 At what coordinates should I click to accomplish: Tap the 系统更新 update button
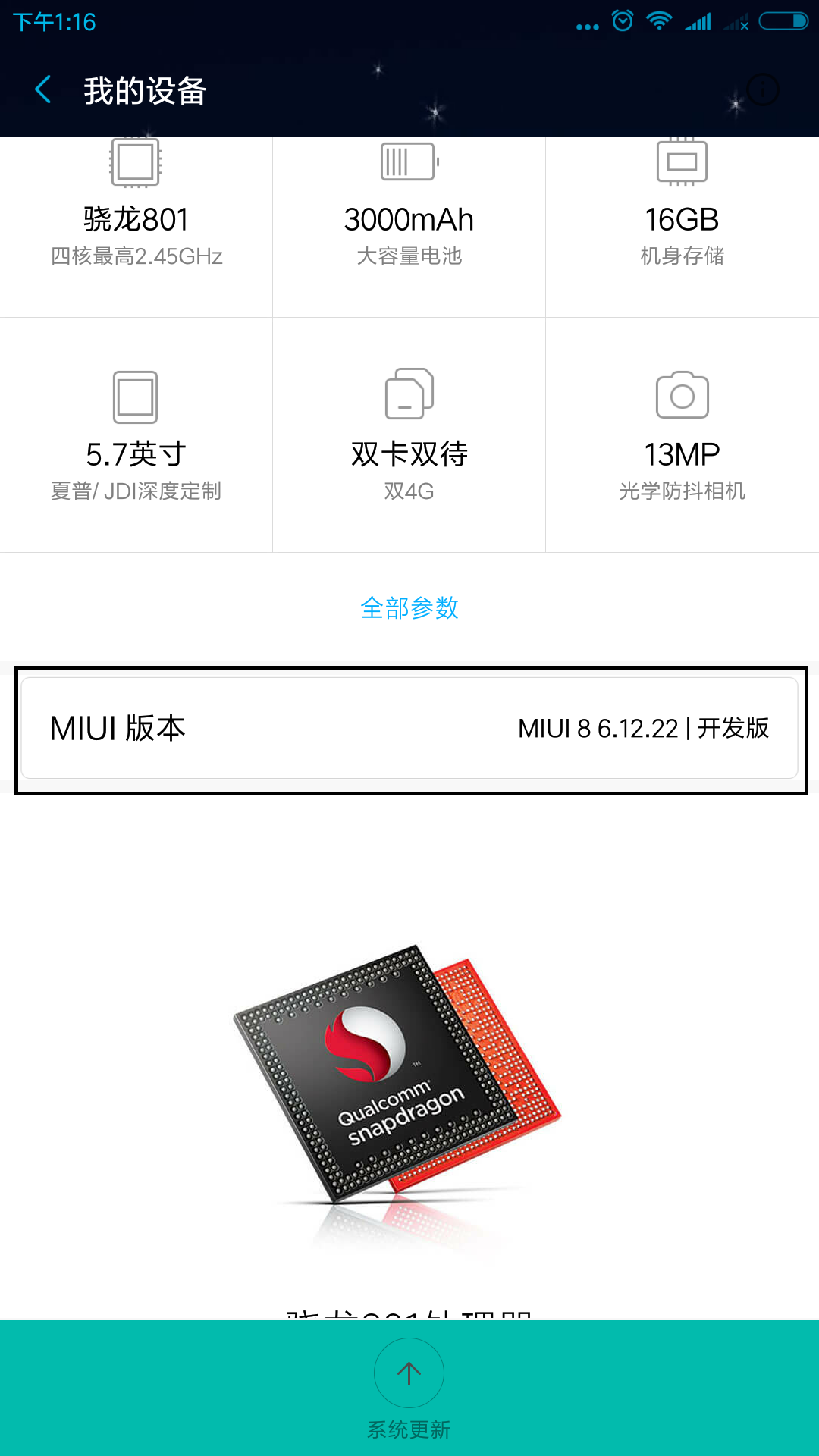[409, 1388]
